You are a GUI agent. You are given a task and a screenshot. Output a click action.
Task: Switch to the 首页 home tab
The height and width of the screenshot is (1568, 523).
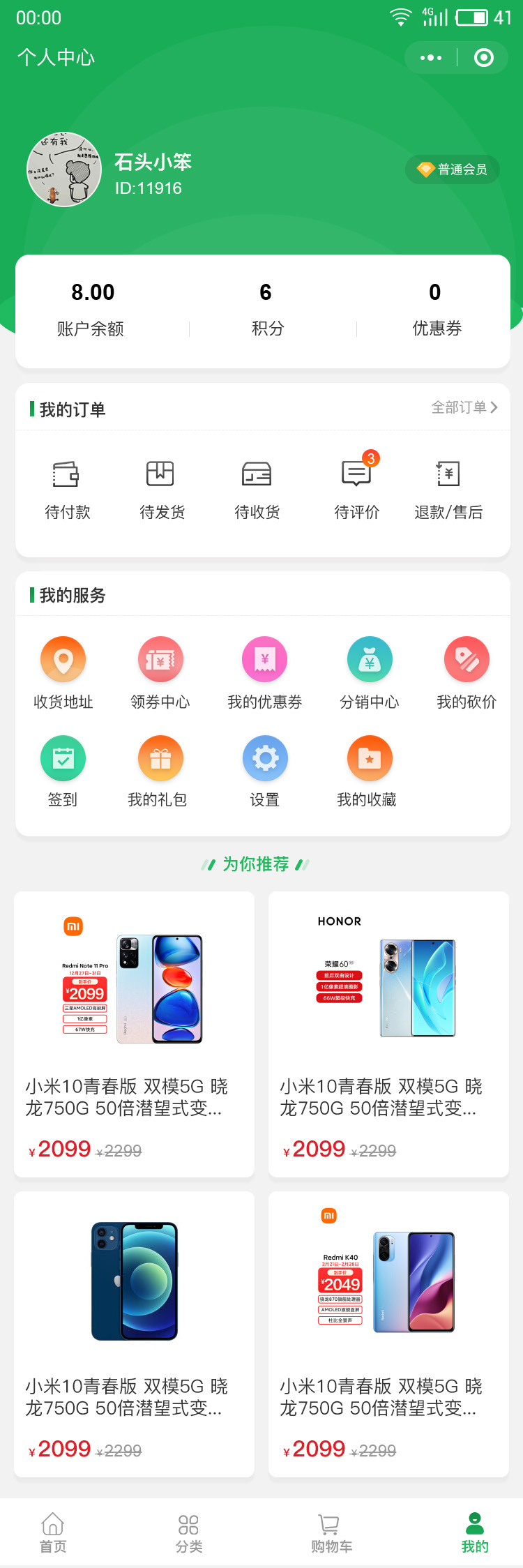click(53, 1533)
